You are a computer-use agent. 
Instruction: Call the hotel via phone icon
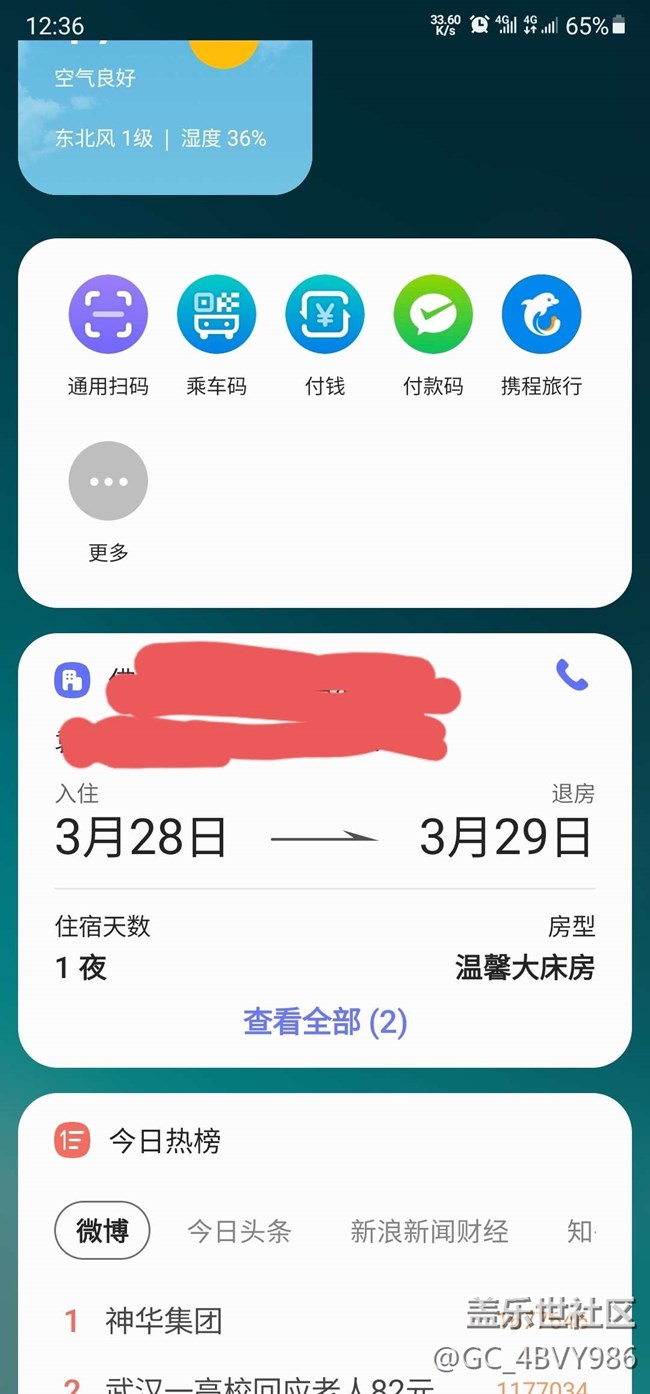click(x=572, y=676)
